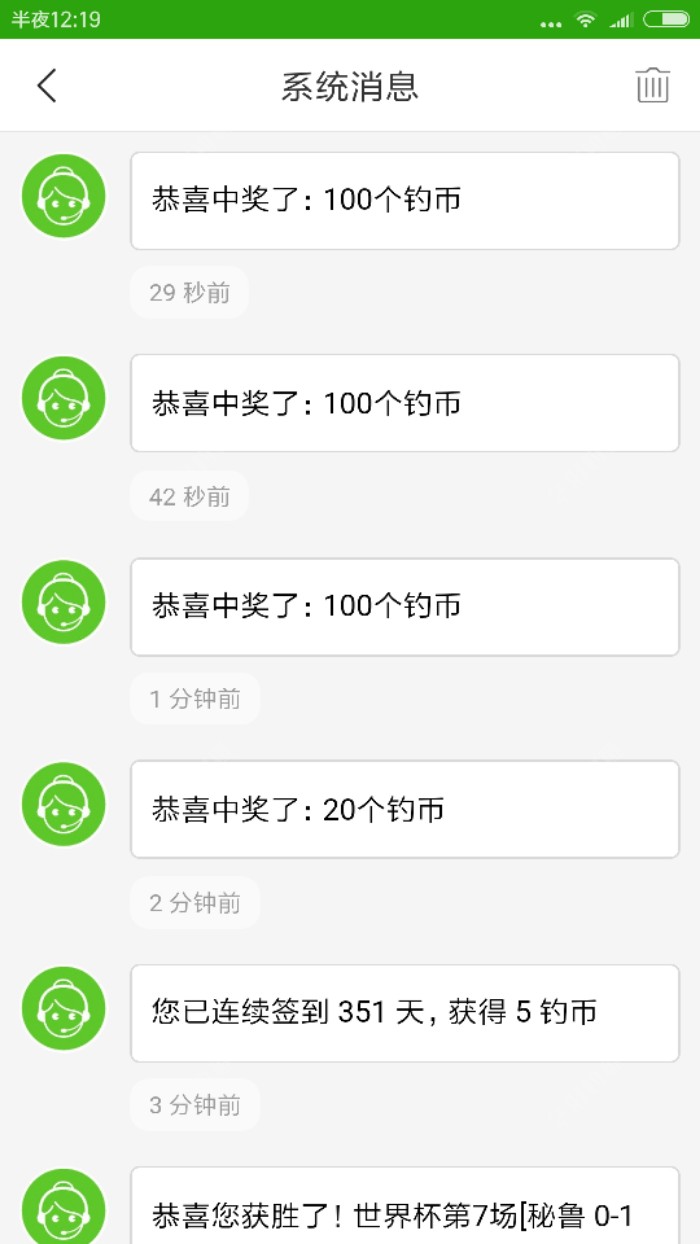Open the 20个钓币 prize message

404,809
